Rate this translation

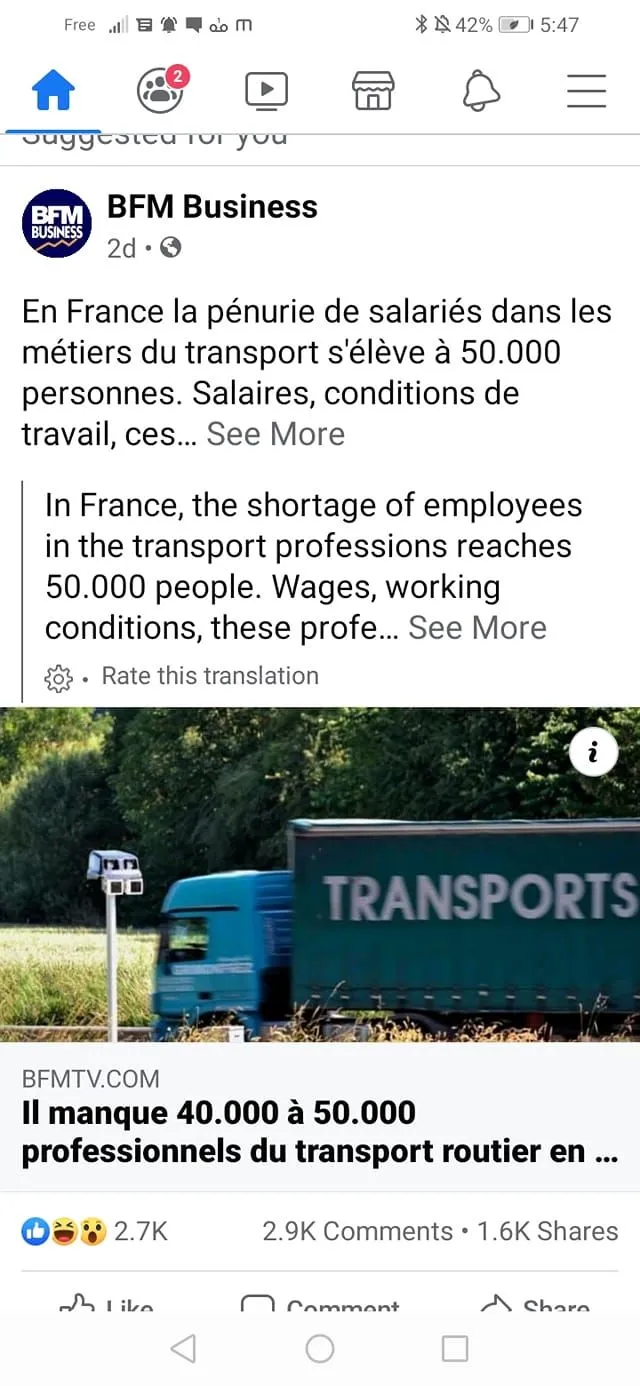click(x=210, y=676)
